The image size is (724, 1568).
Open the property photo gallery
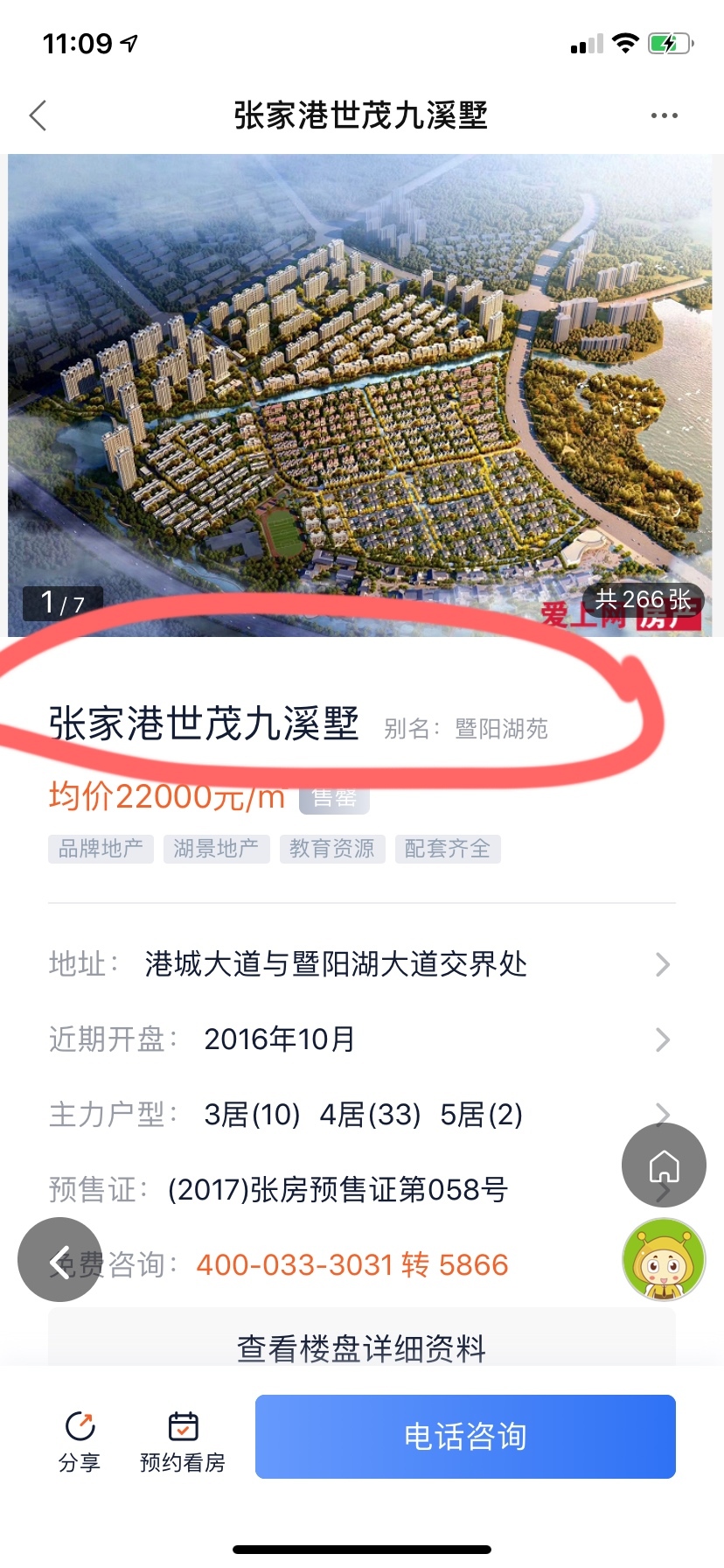click(x=360, y=394)
